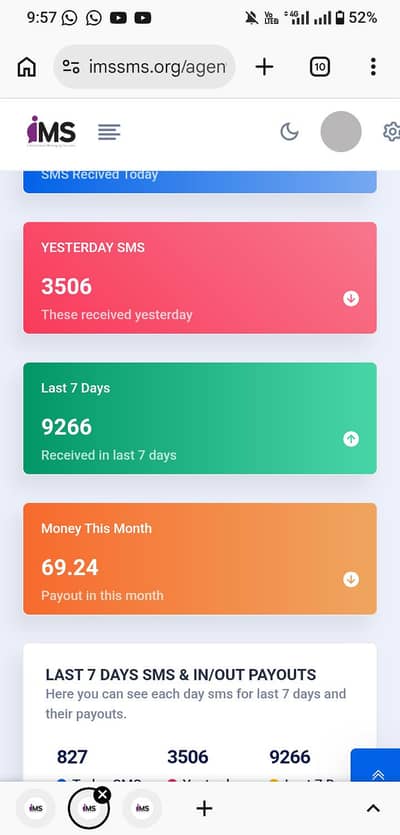This screenshot has width=400, height=835.
Task: Open the Yesterday SMS card
Action: tap(200, 277)
